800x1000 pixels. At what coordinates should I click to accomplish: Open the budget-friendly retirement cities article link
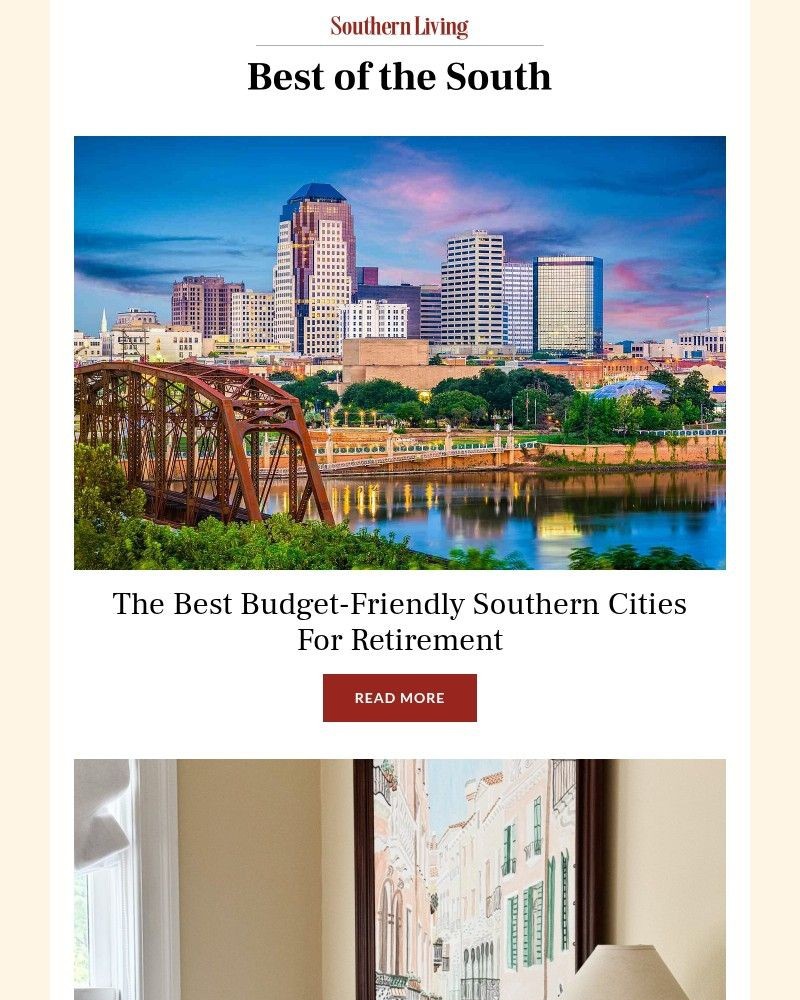point(400,620)
